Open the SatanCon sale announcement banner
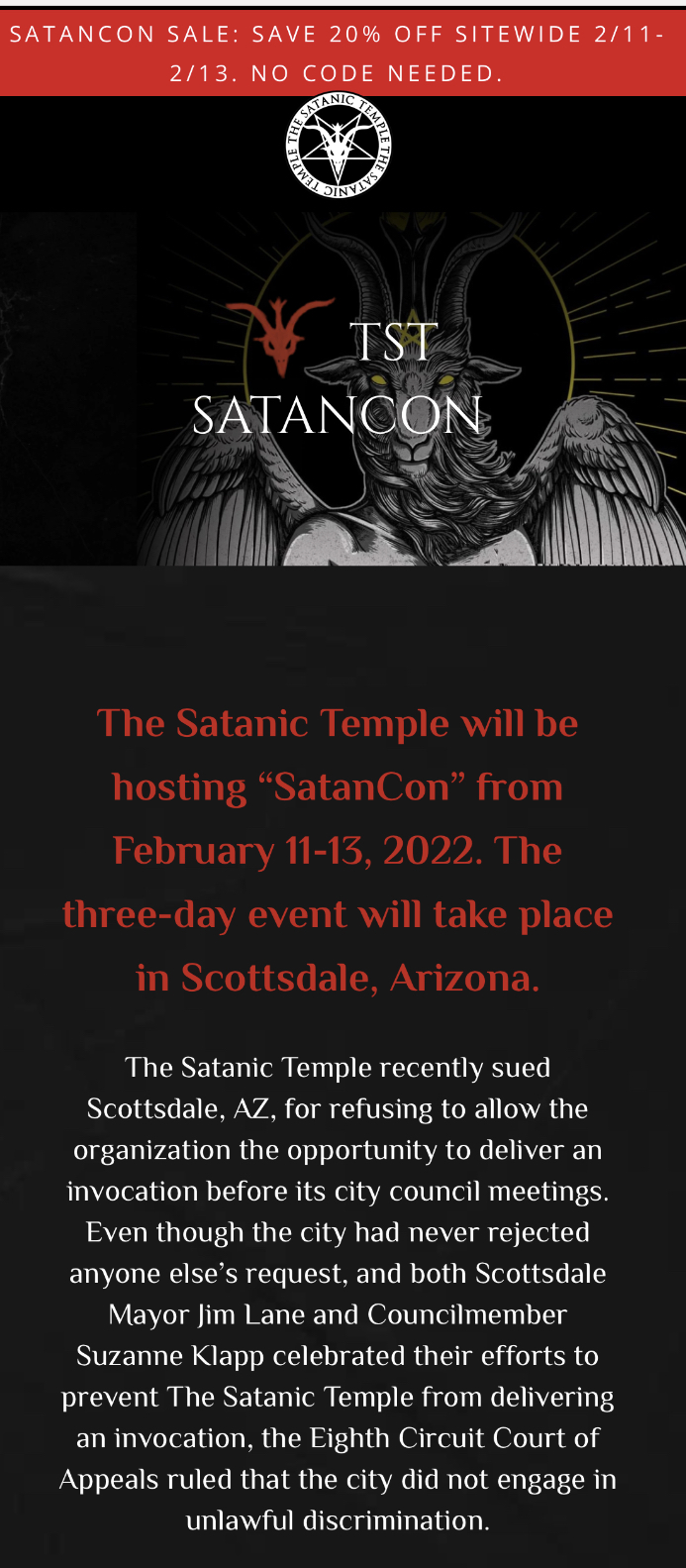The width and height of the screenshot is (686, 1568). point(343,53)
